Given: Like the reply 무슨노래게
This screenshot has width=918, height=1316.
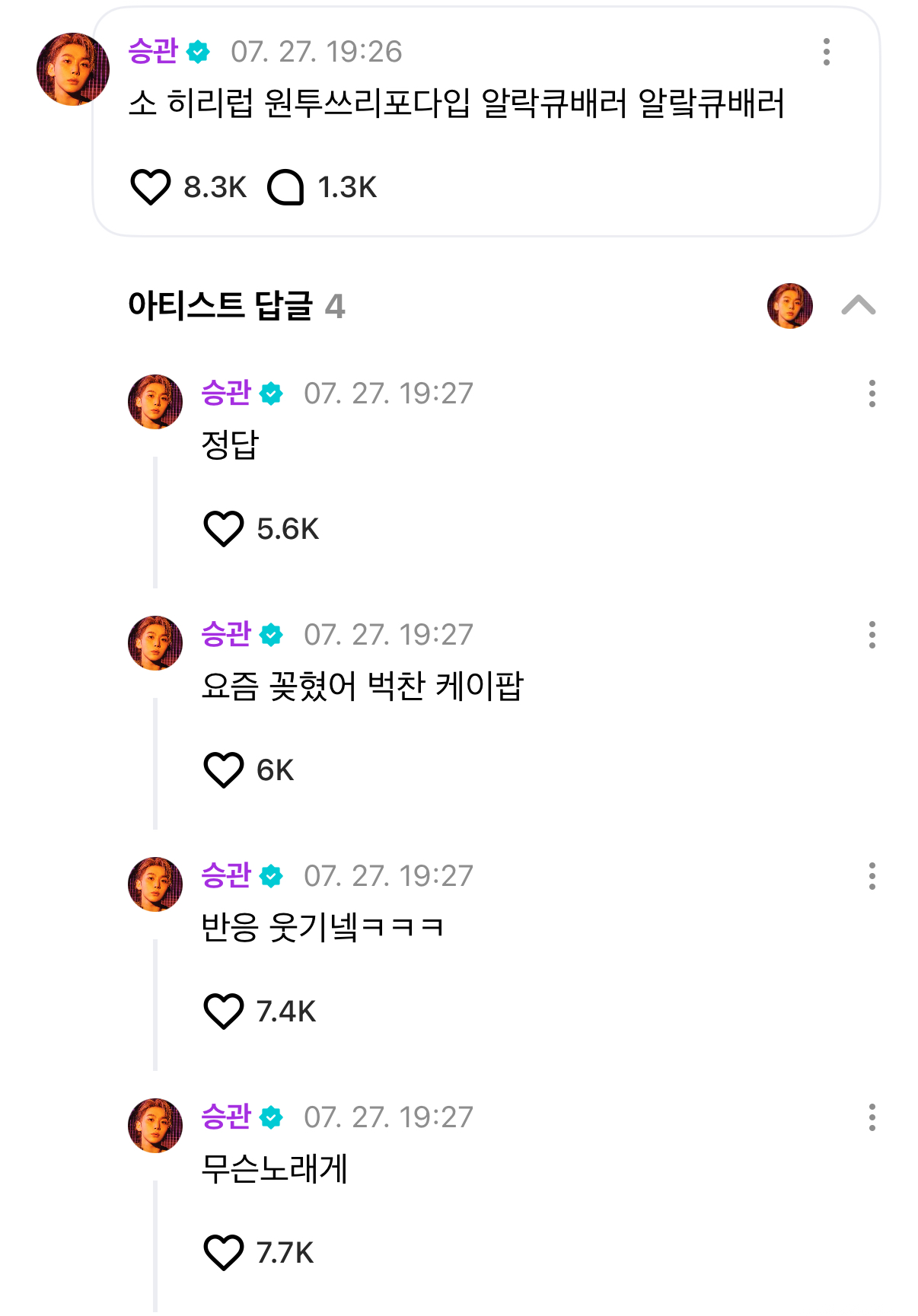Looking at the screenshot, I should pyautogui.click(x=224, y=1253).
